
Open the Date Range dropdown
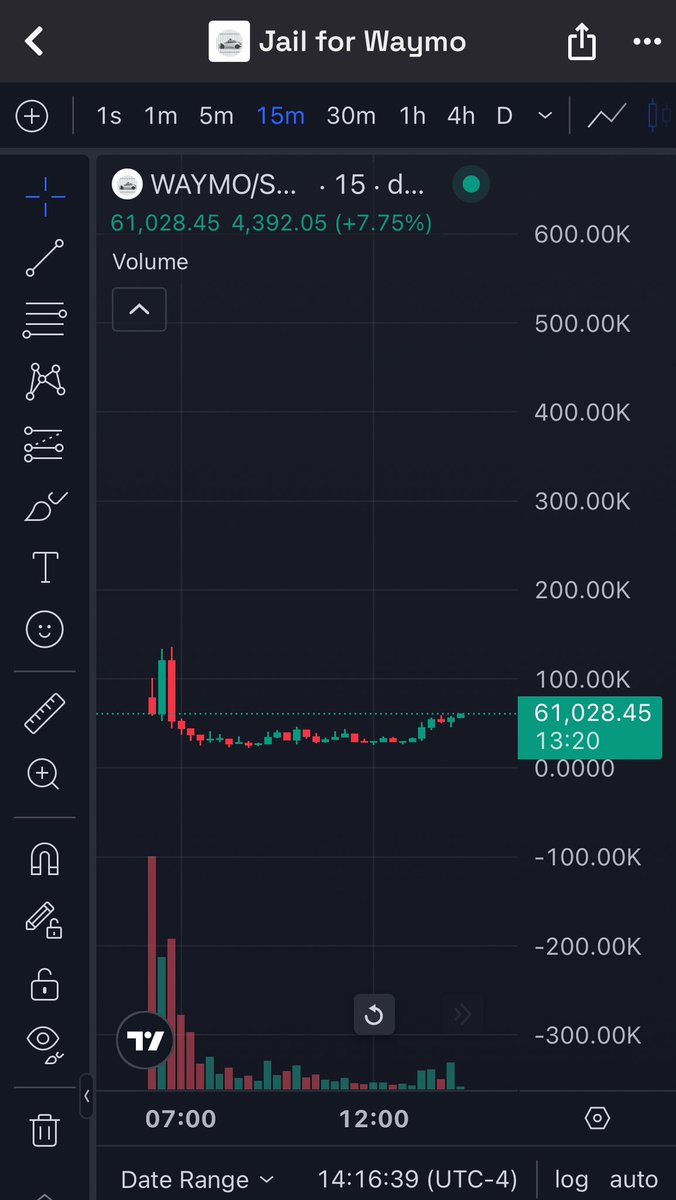pos(197,1180)
